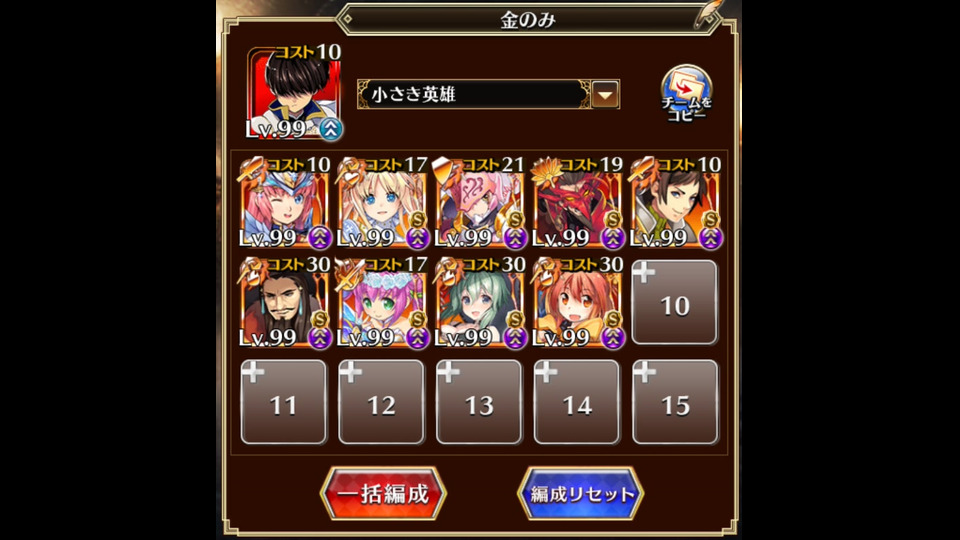960x540 pixels.
Task: Tap the 編成リセット blue button
Action: 580,494
